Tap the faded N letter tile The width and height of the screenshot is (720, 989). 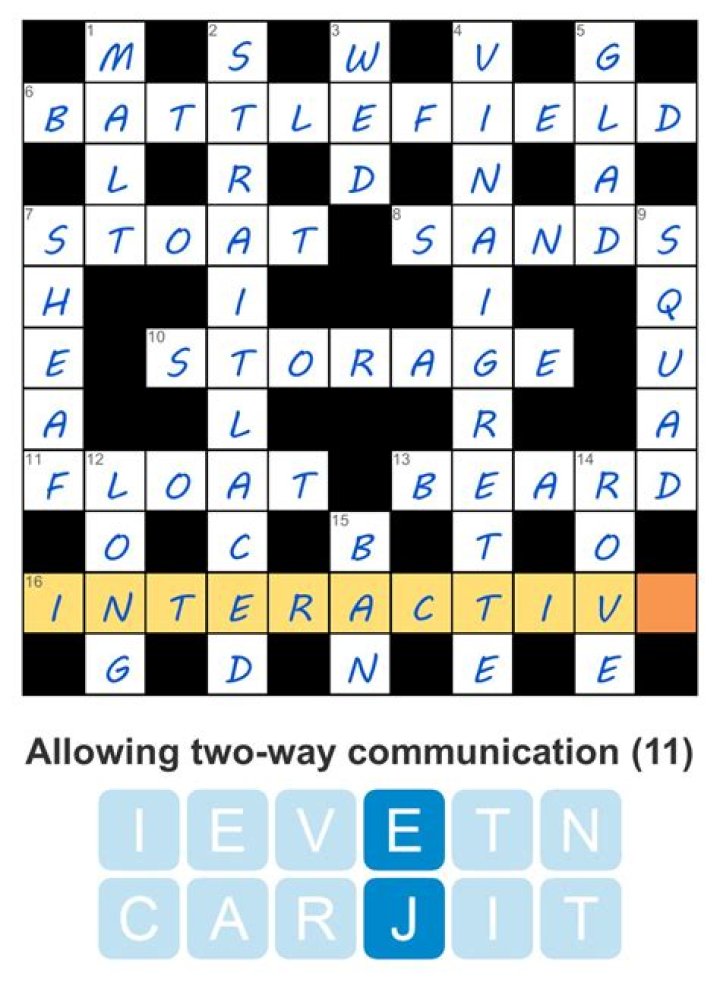pos(580,829)
